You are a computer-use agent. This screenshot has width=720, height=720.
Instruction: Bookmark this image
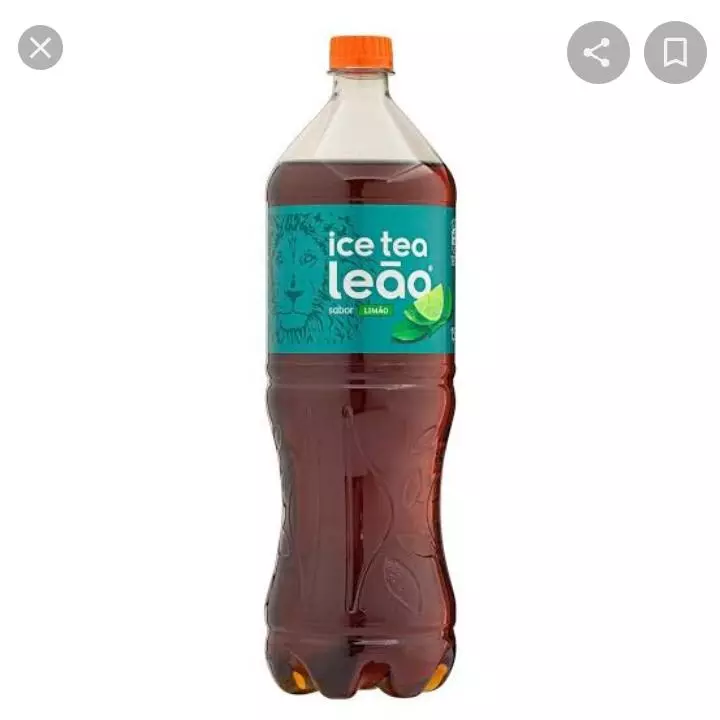(675, 52)
